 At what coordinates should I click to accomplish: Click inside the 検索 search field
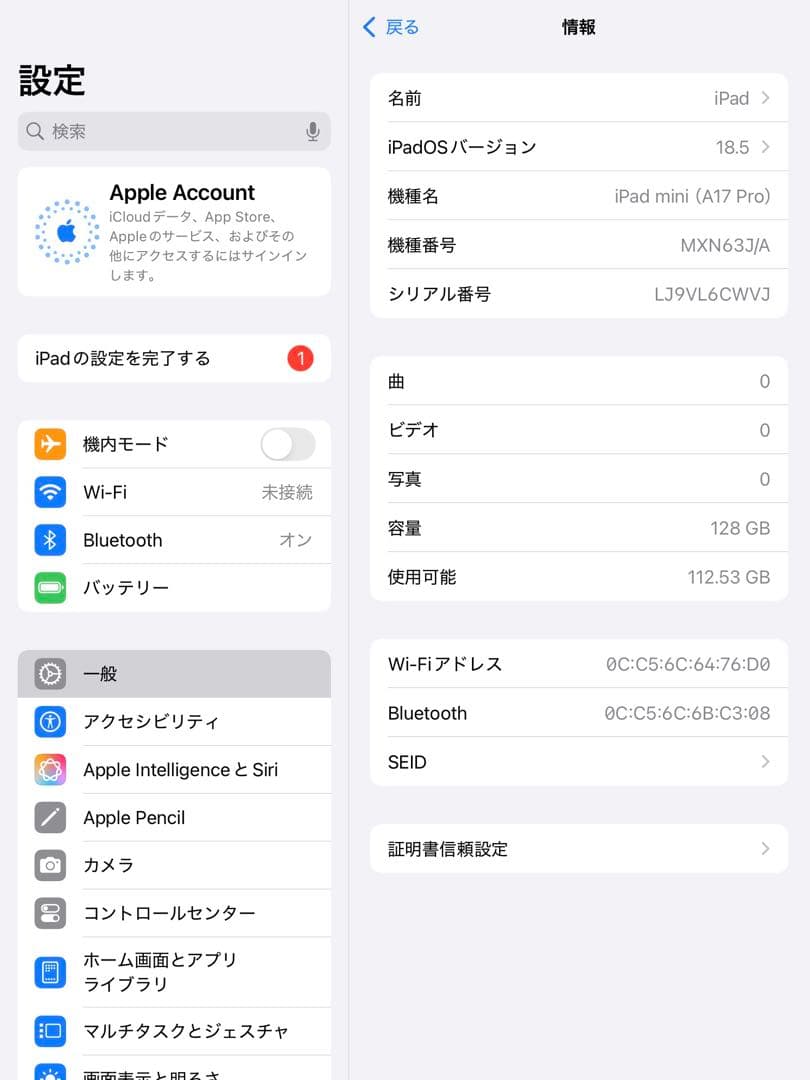click(150, 131)
